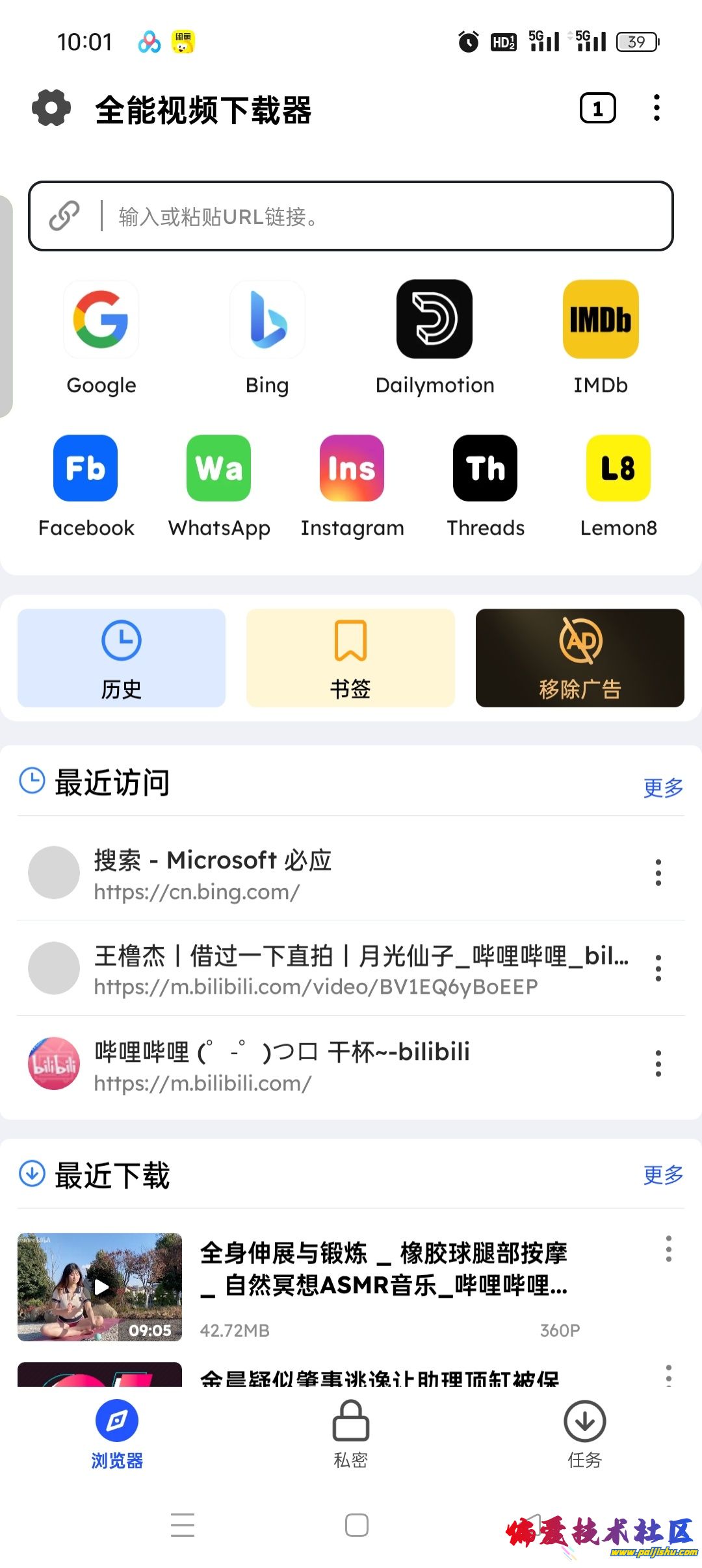The image size is (702, 1568).
Task: Show 更多 for 最近访问
Action: (x=663, y=788)
